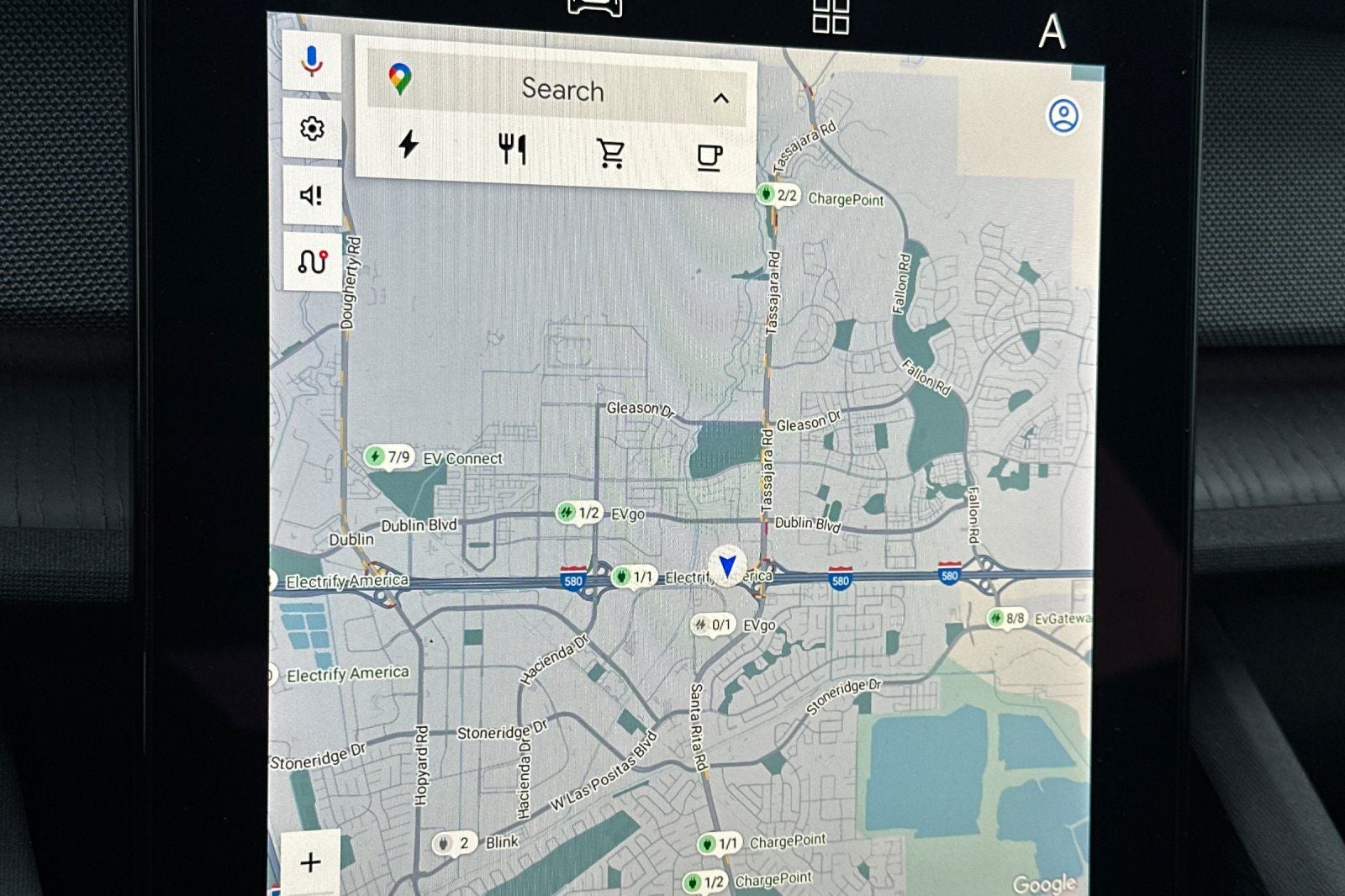Collapse the search categories panel
The image size is (1345, 896).
coord(720,98)
